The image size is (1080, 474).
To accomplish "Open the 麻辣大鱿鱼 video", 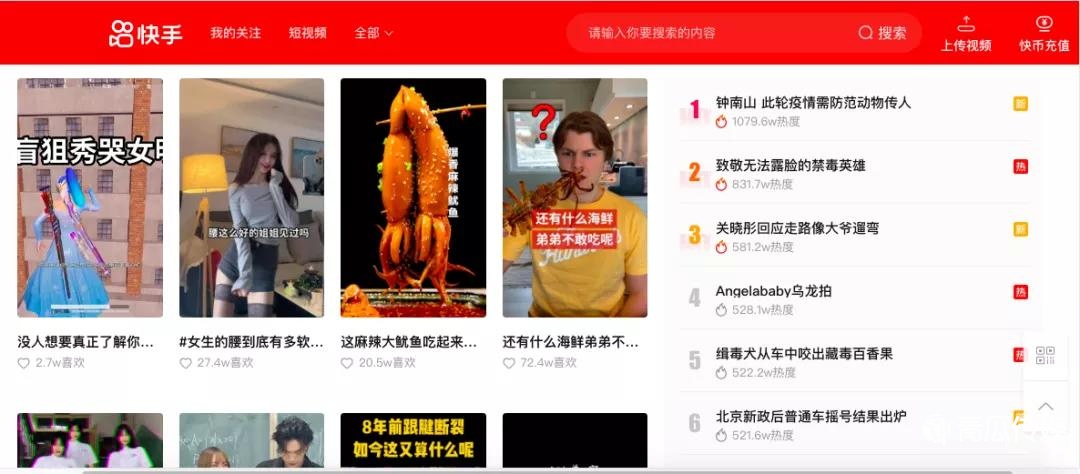I will 413,198.
